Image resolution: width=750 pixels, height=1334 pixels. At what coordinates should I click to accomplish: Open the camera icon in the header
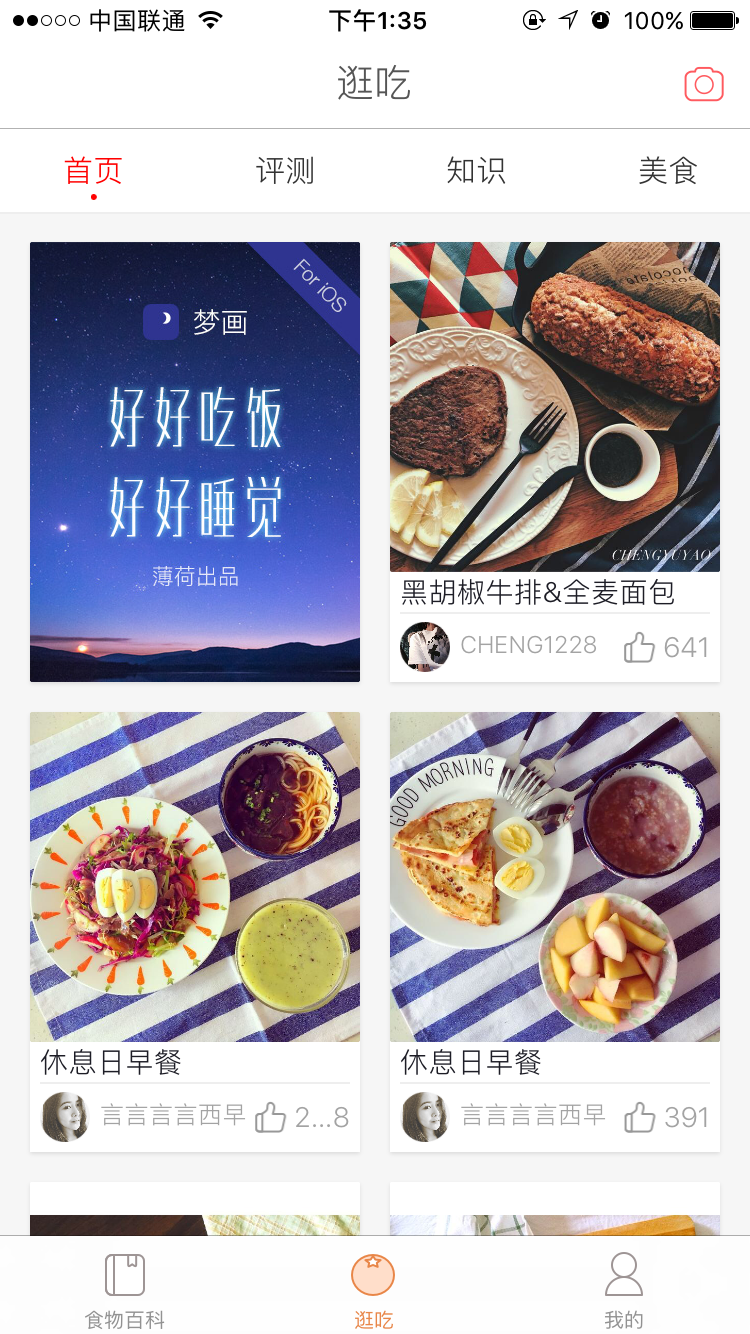[703, 85]
